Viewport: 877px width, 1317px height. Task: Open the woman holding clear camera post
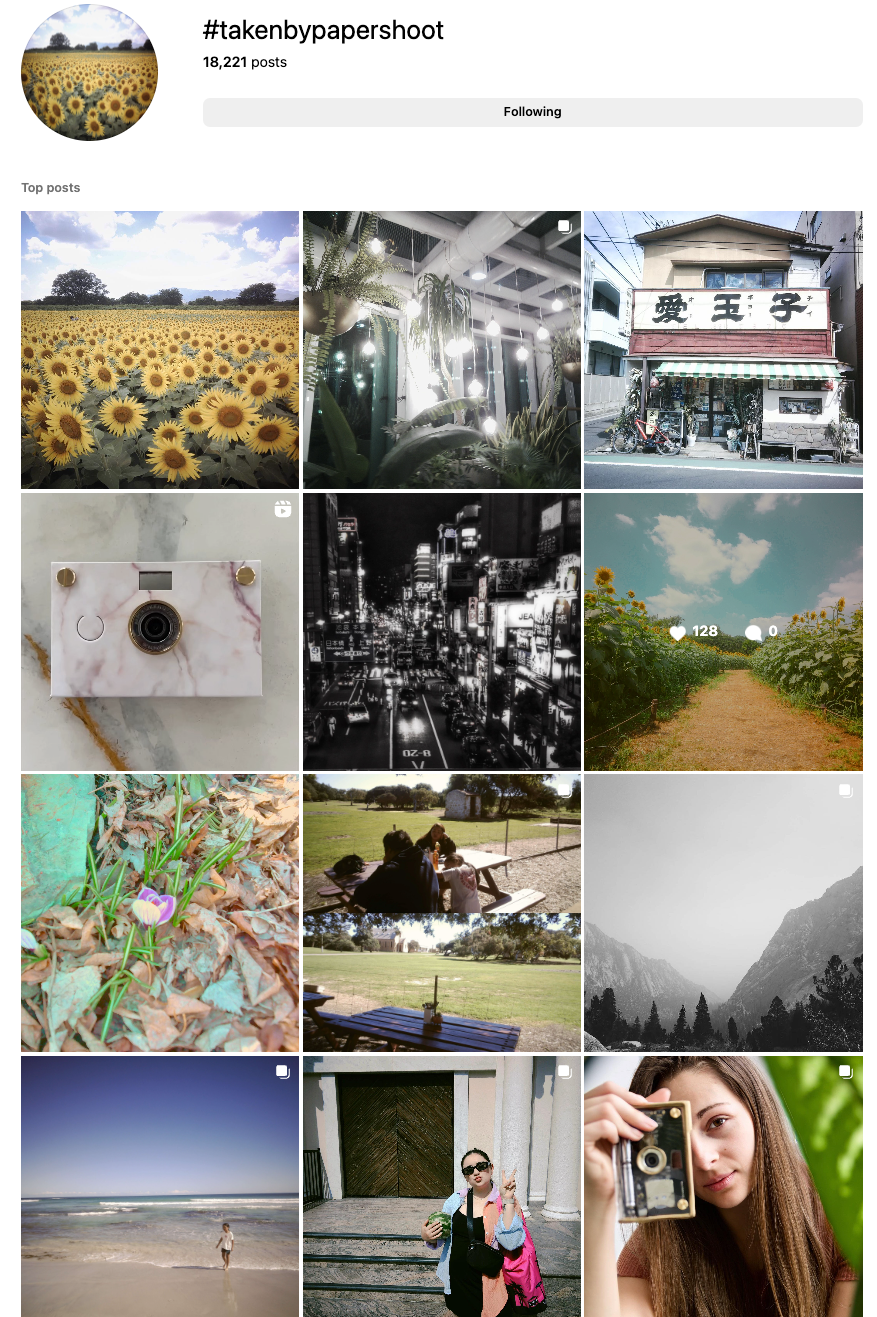click(723, 1186)
